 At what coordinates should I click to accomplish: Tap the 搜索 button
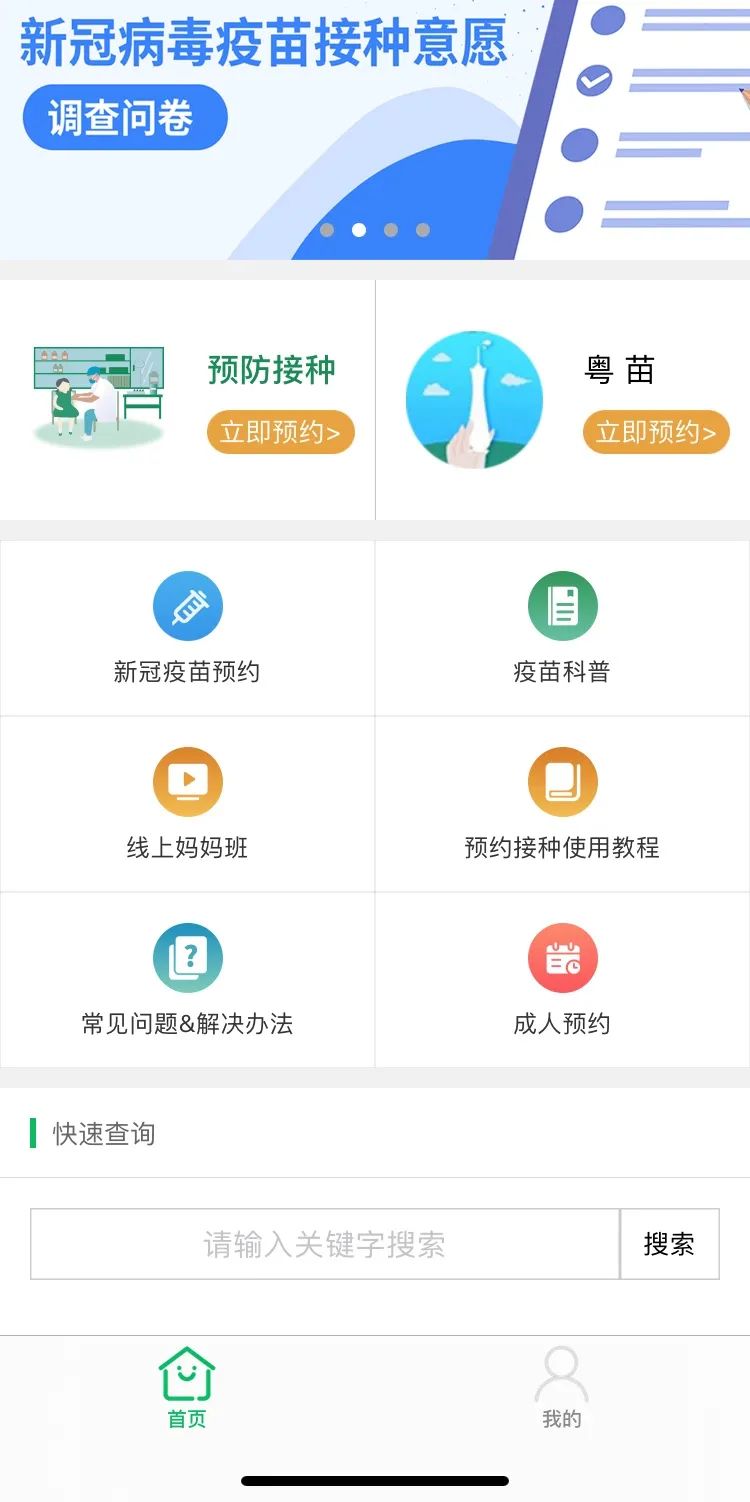coord(669,1244)
